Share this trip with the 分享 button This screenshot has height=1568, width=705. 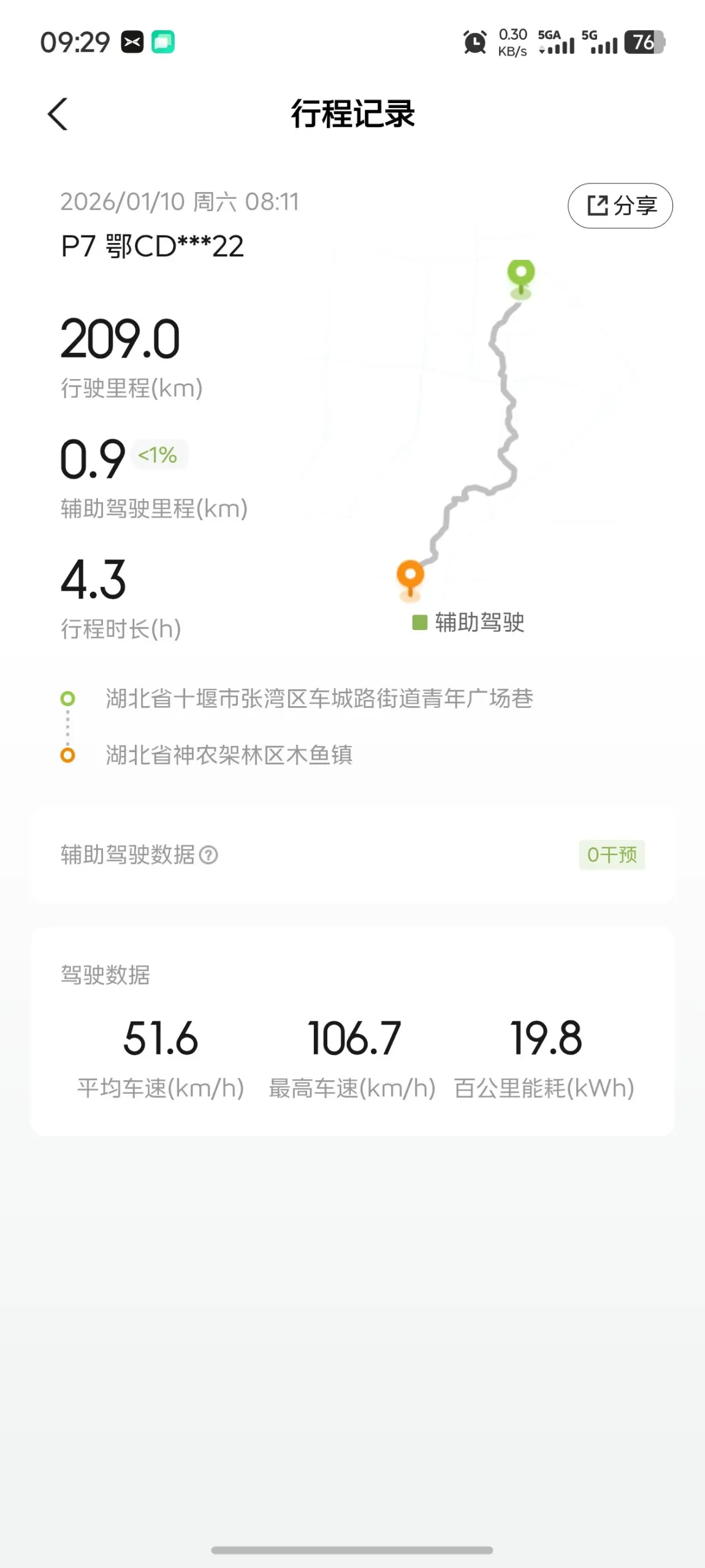click(x=620, y=206)
